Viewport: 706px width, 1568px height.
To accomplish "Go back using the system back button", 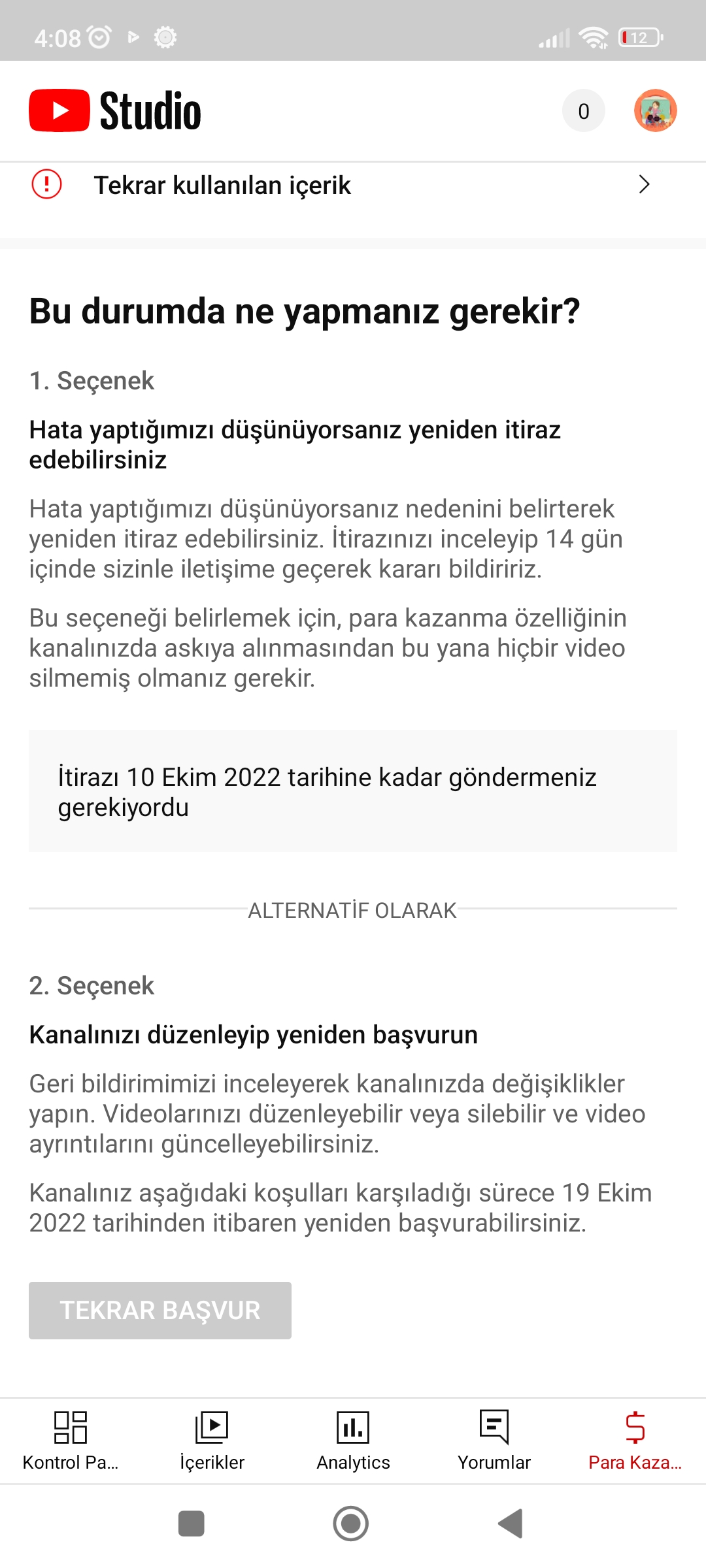I will [511, 1524].
